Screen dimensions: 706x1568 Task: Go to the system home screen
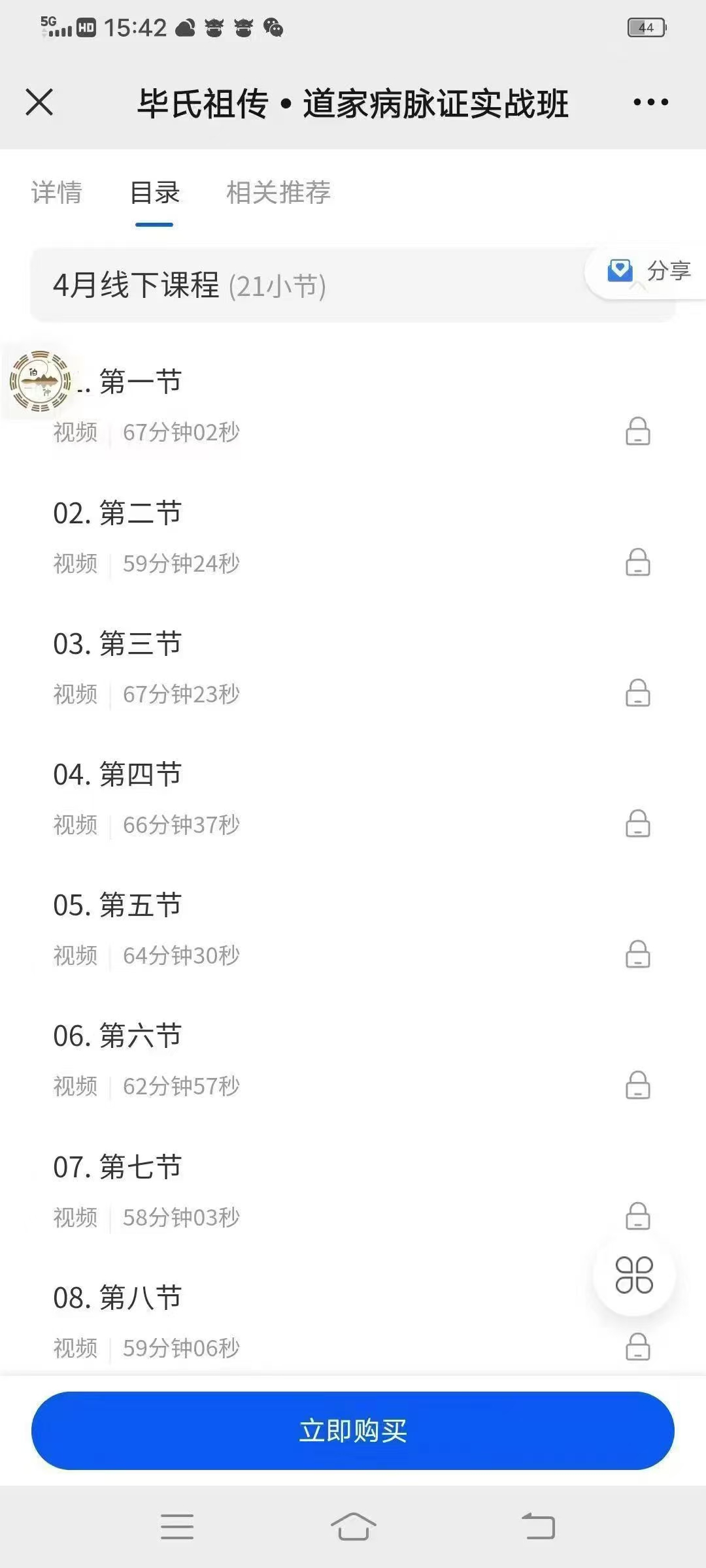coord(353,1527)
